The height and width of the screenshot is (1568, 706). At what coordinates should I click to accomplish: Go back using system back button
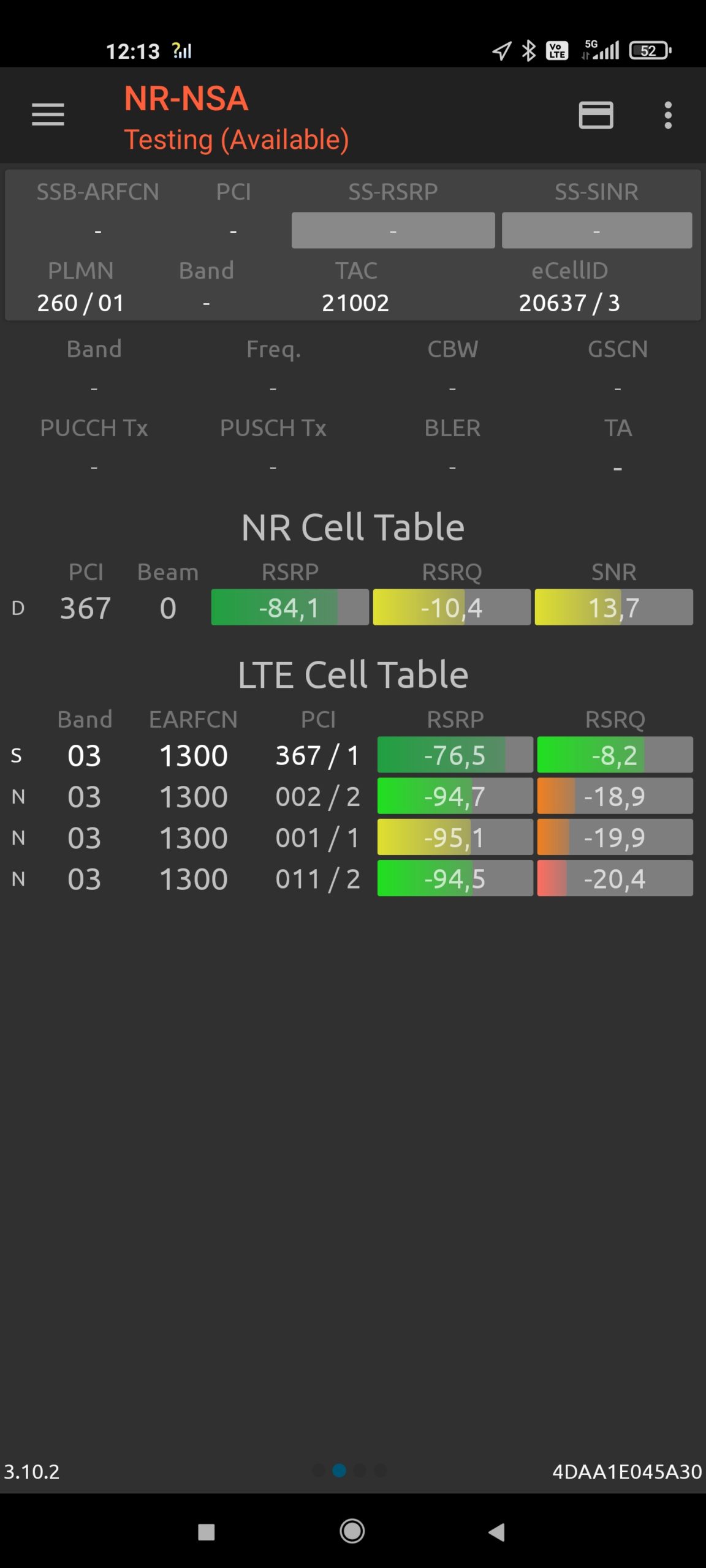pos(496,1532)
